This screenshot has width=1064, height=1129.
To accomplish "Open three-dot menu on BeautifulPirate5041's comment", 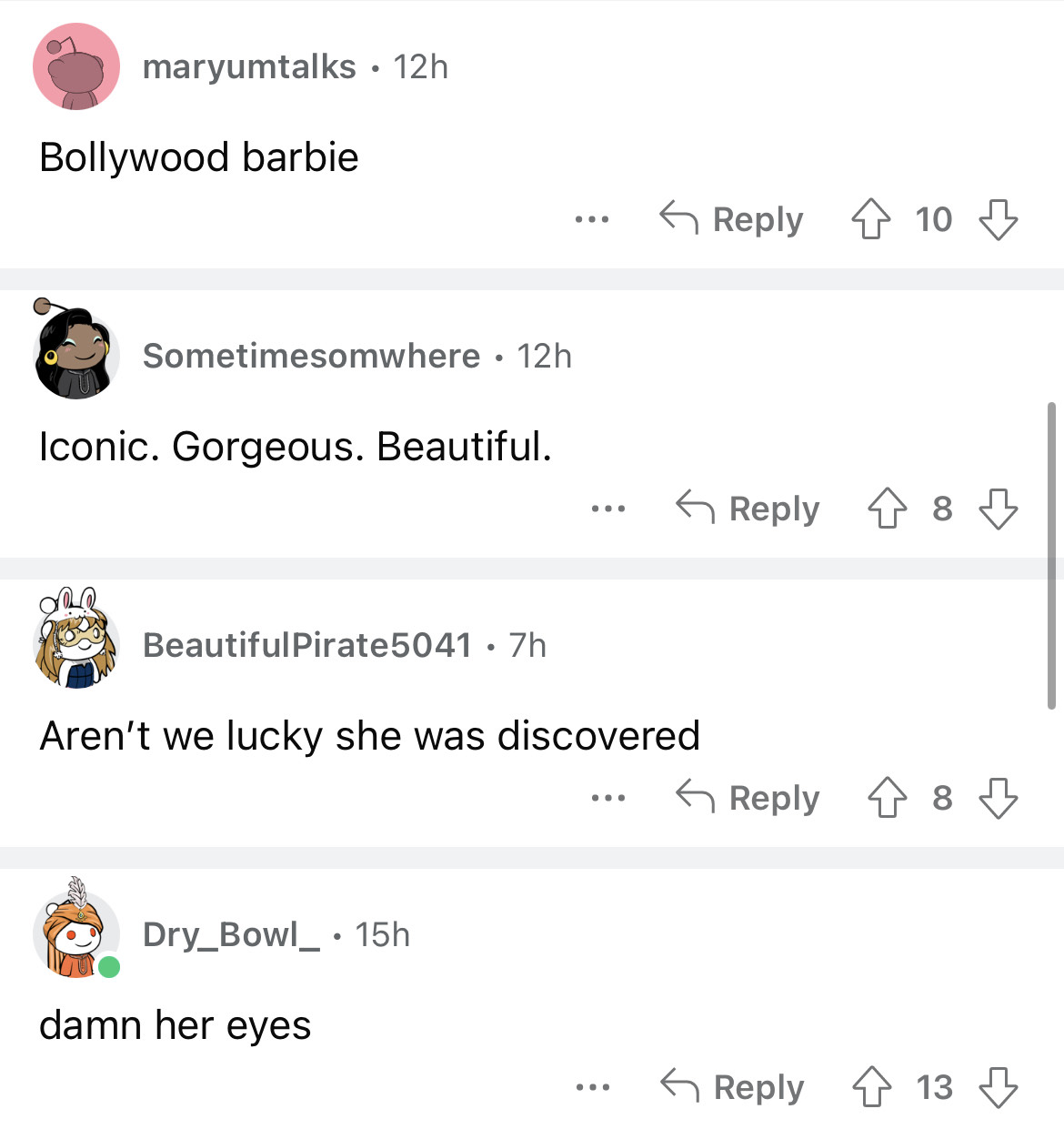I will pyautogui.click(x=608, y=798).
